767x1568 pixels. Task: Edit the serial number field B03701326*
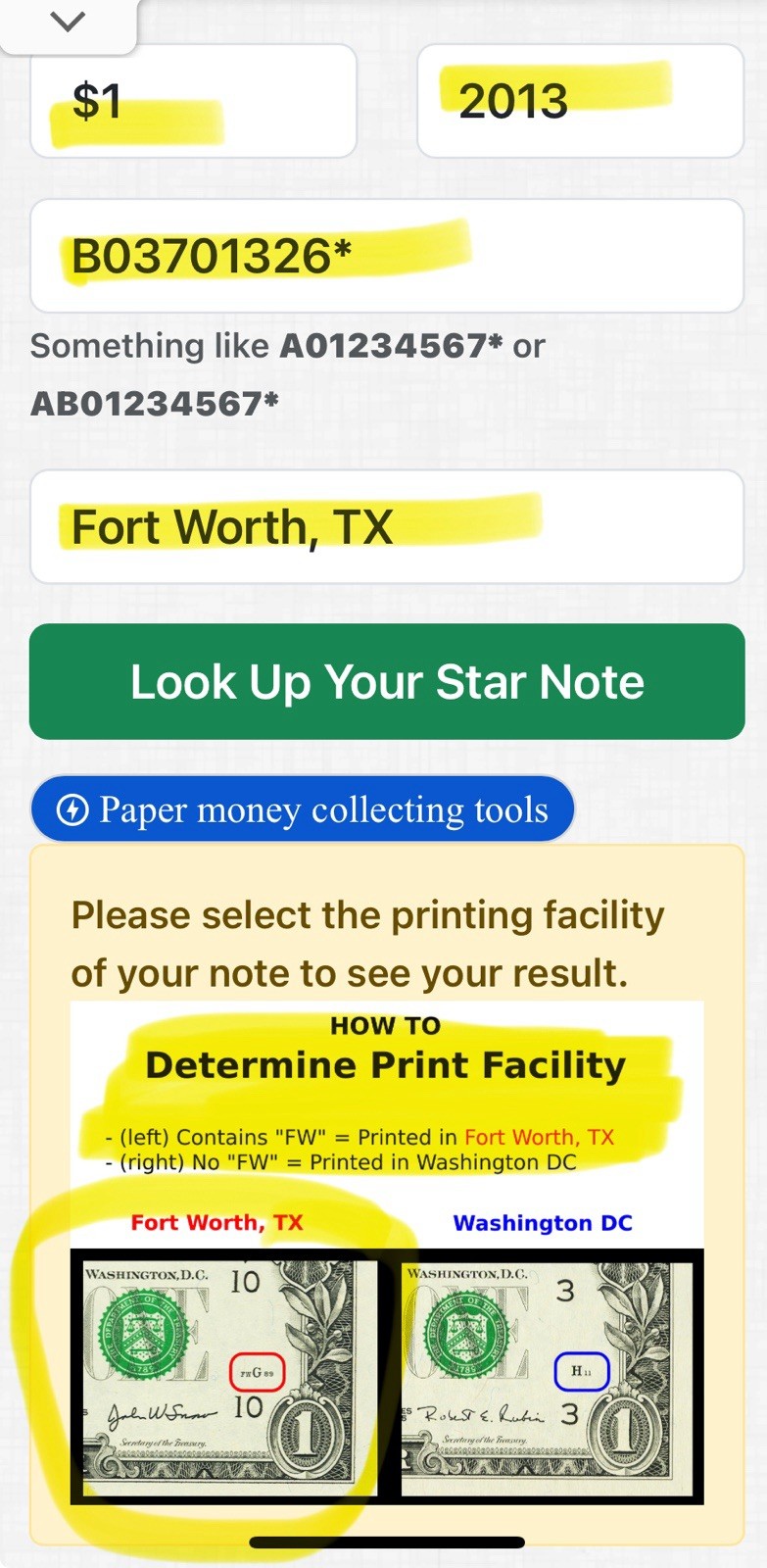(387, 257)
